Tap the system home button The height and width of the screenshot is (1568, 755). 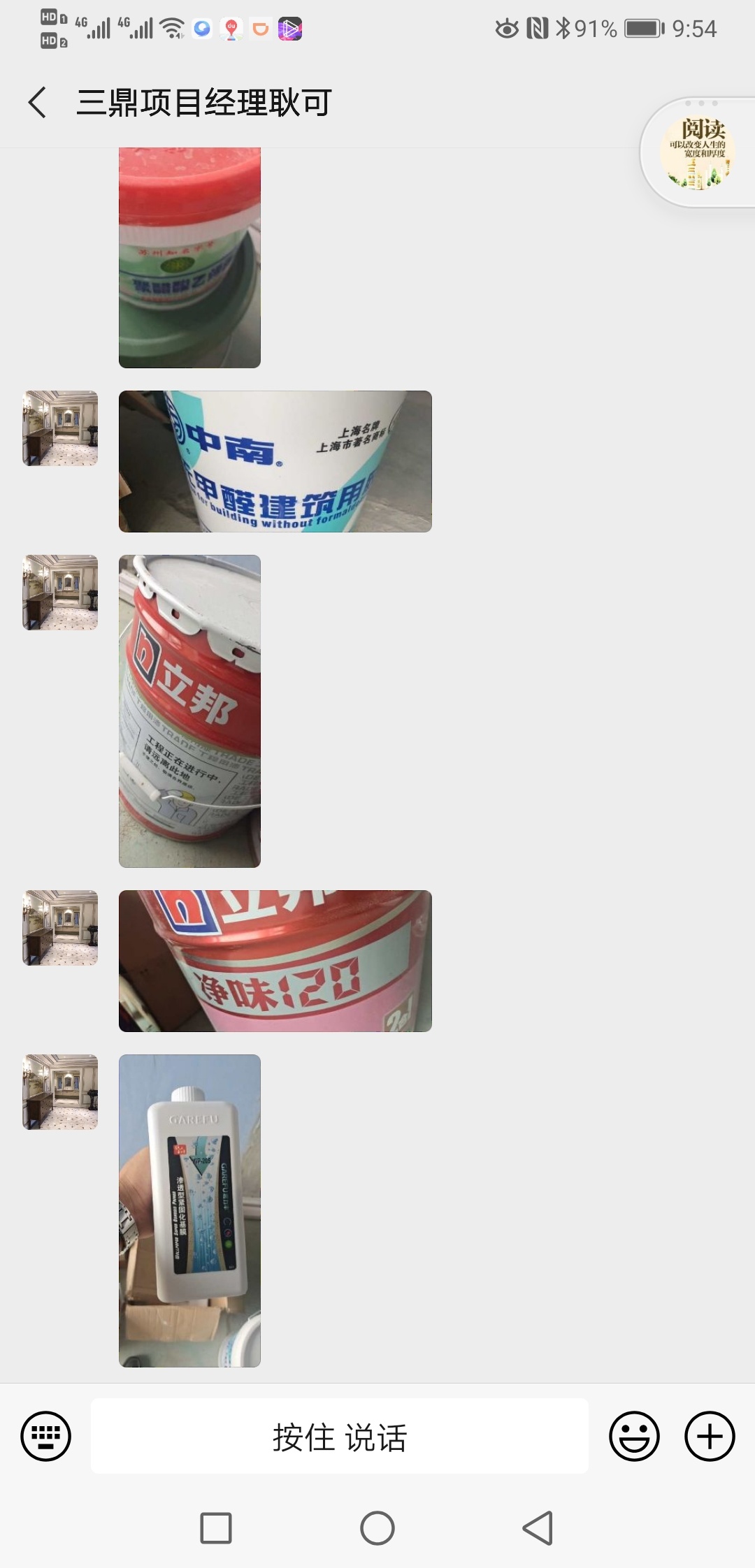377,1528
